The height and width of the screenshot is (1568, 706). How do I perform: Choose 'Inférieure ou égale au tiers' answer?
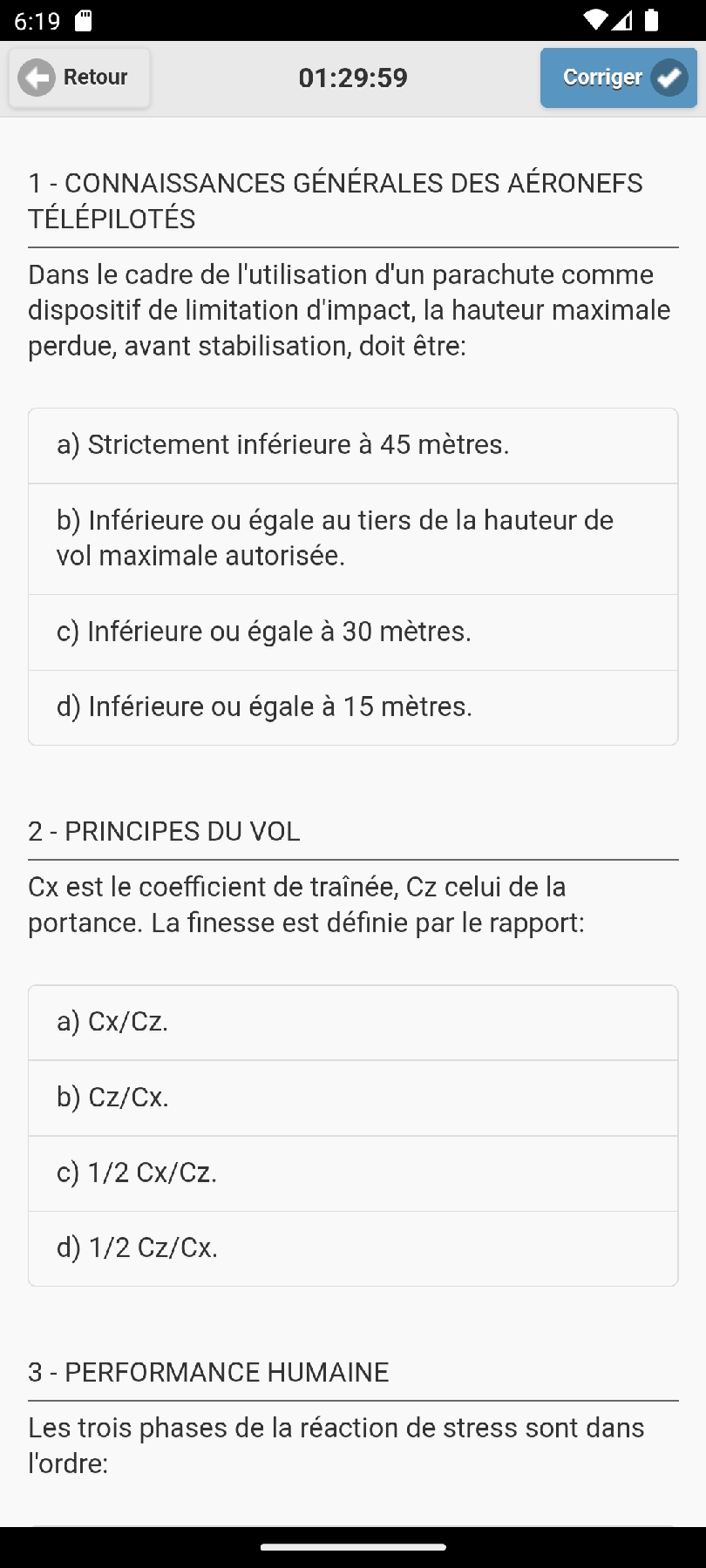[x=353, y=538]
